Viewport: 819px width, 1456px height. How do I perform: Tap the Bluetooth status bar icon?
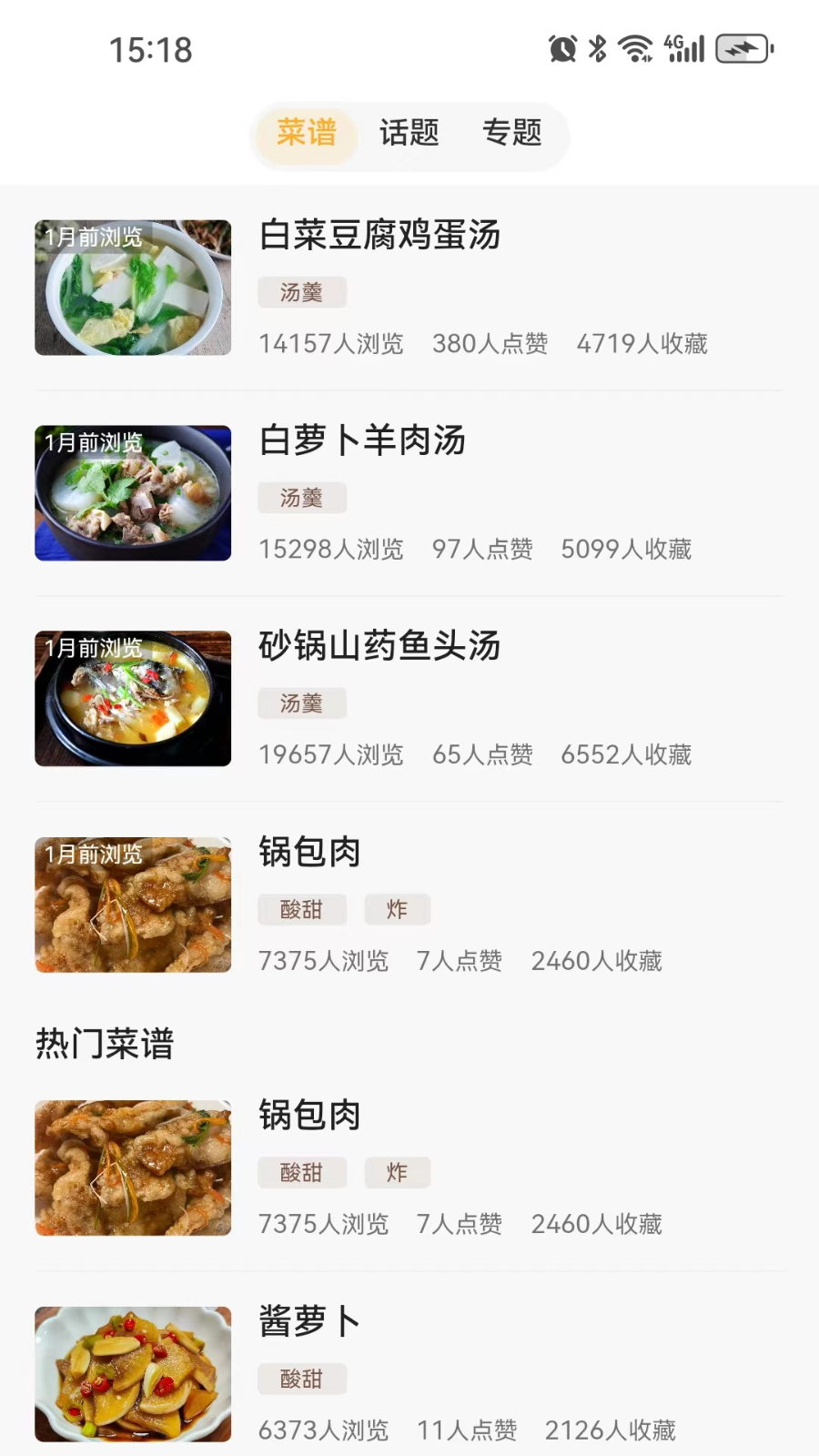(x=597, y=49)
